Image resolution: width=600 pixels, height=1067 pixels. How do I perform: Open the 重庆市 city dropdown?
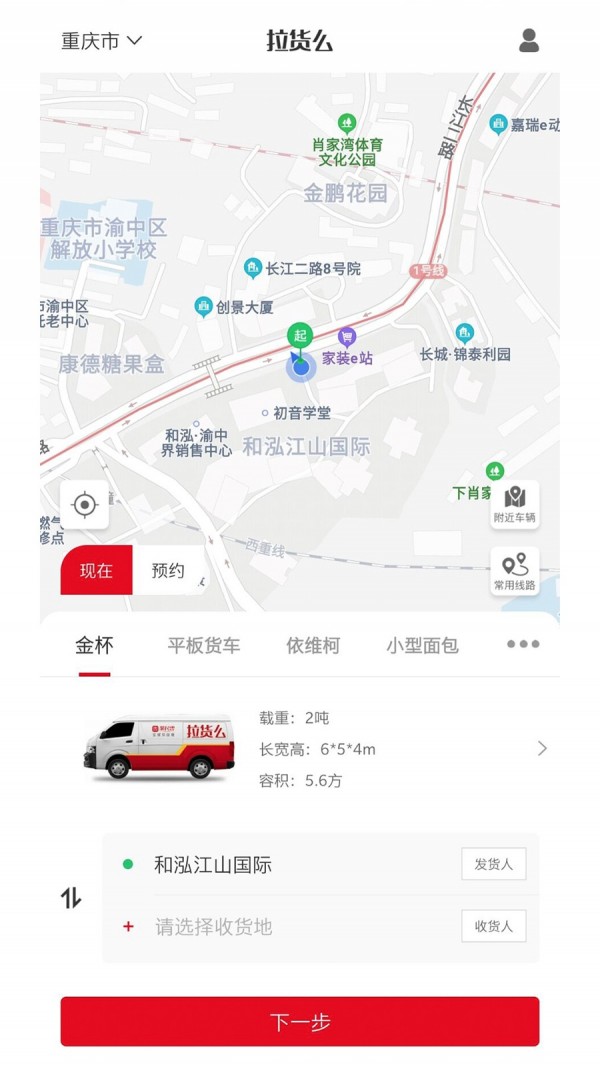pyautogui.click(x=102, y=41)
